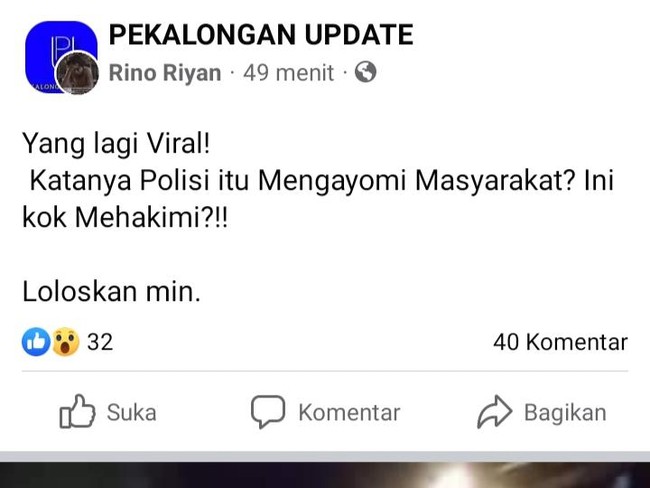Open the 40 Komentar thread

(560, 342)
